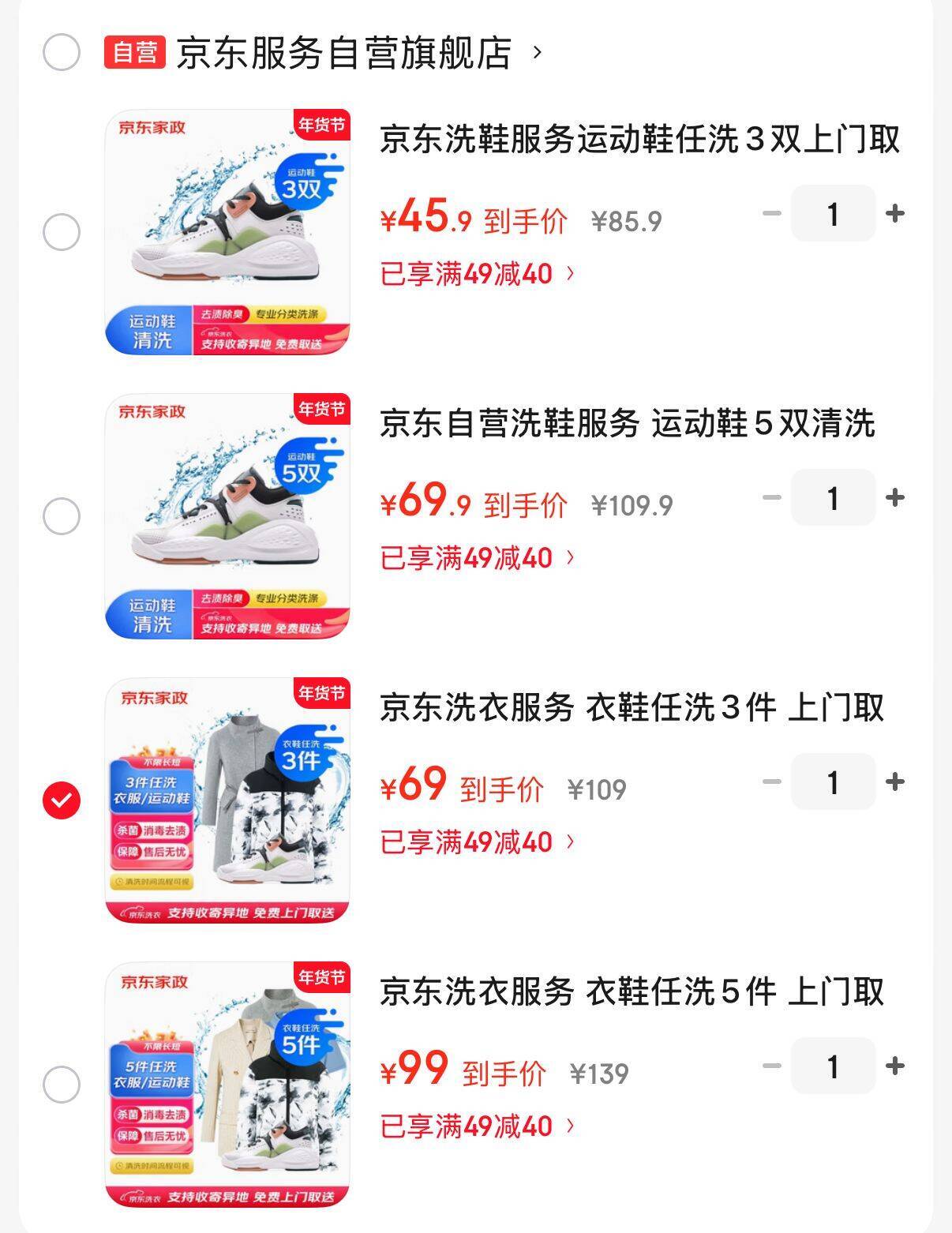Select the 运动鞋5双清洗 item
The height and width of the screenshot is (1233, 952).
(62, 516)
